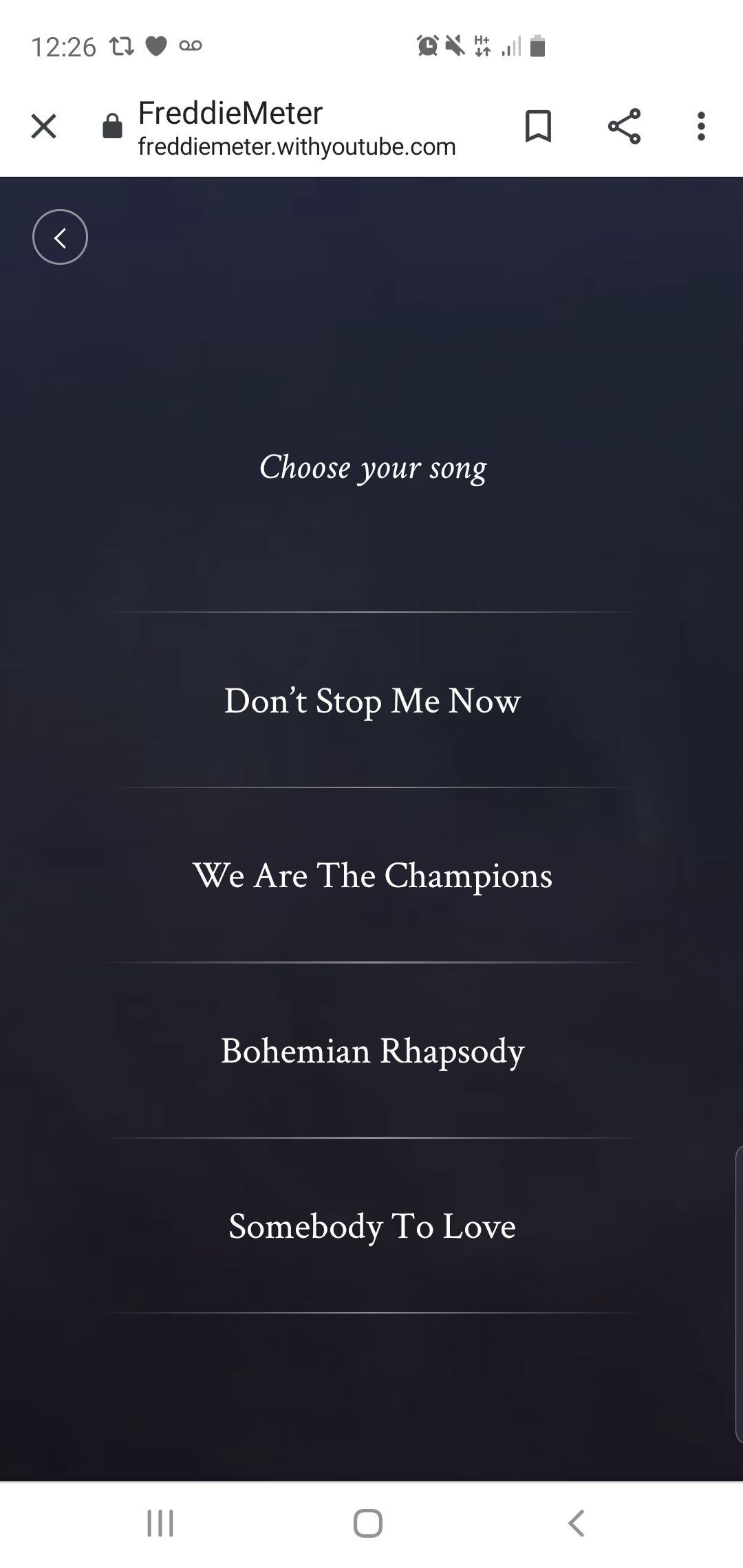743x1568 pixels.
Task: Choose Don't Stop Me Now
Action: coord(372,701)
